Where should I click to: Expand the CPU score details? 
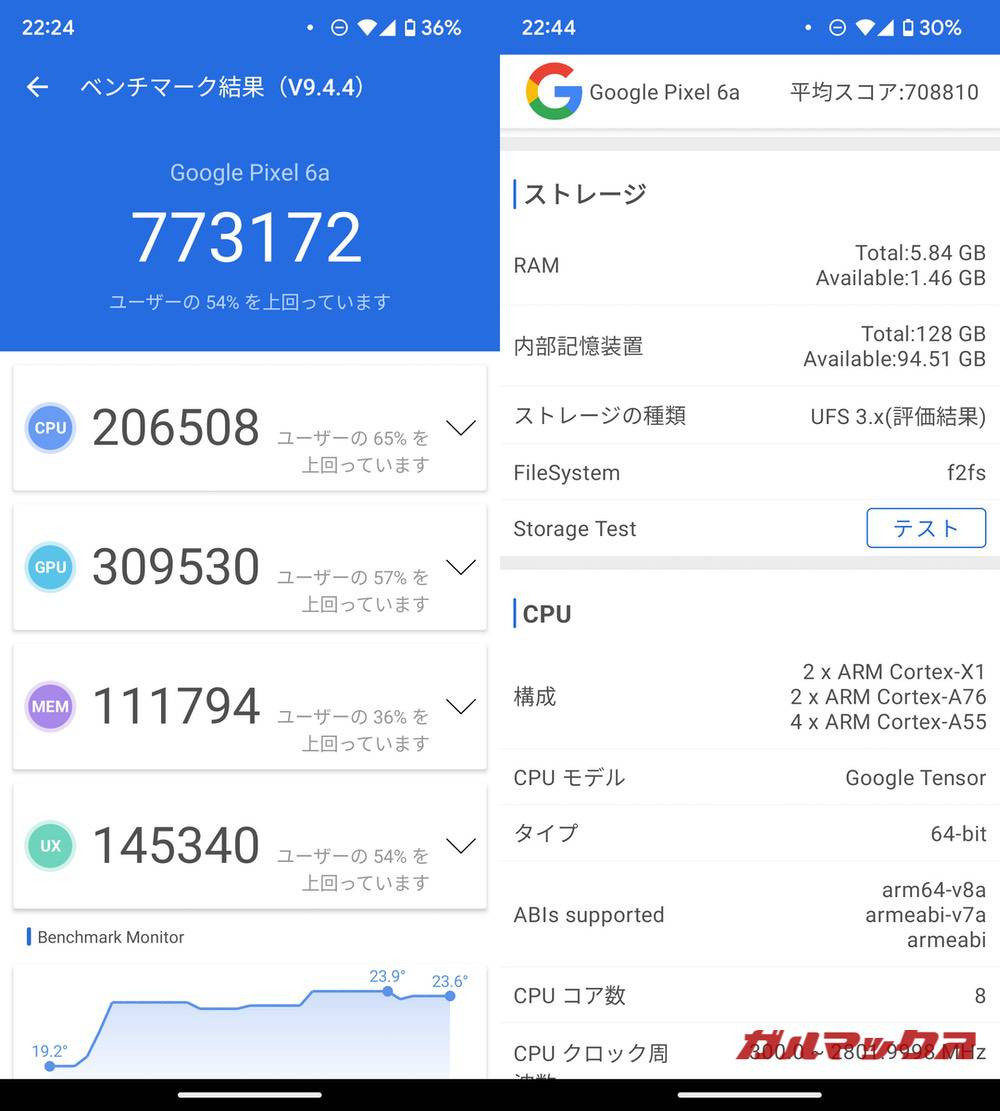[461, 428]
